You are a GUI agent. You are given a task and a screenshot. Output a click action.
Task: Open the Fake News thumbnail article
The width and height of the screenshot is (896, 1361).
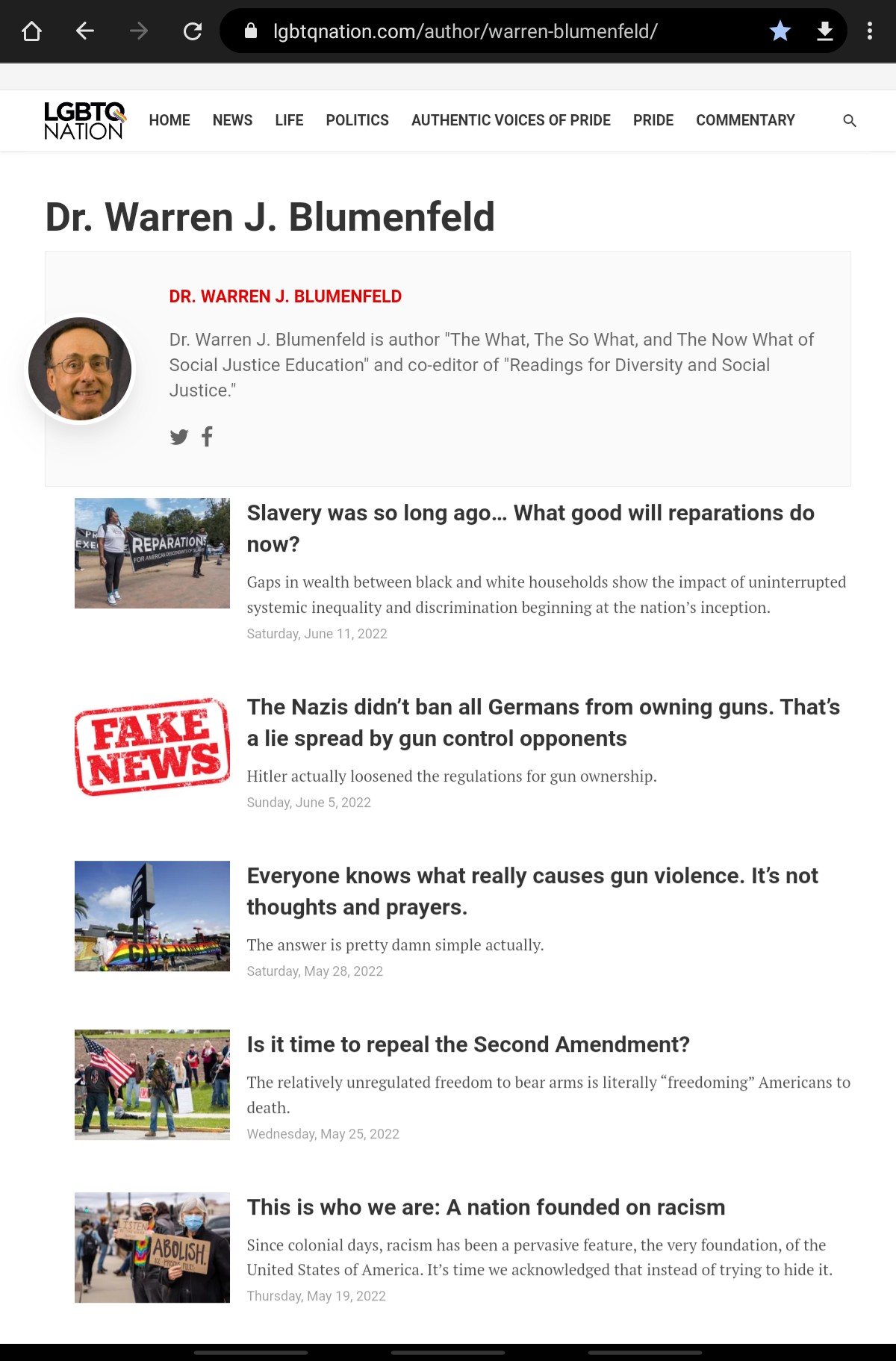[152, 747]
